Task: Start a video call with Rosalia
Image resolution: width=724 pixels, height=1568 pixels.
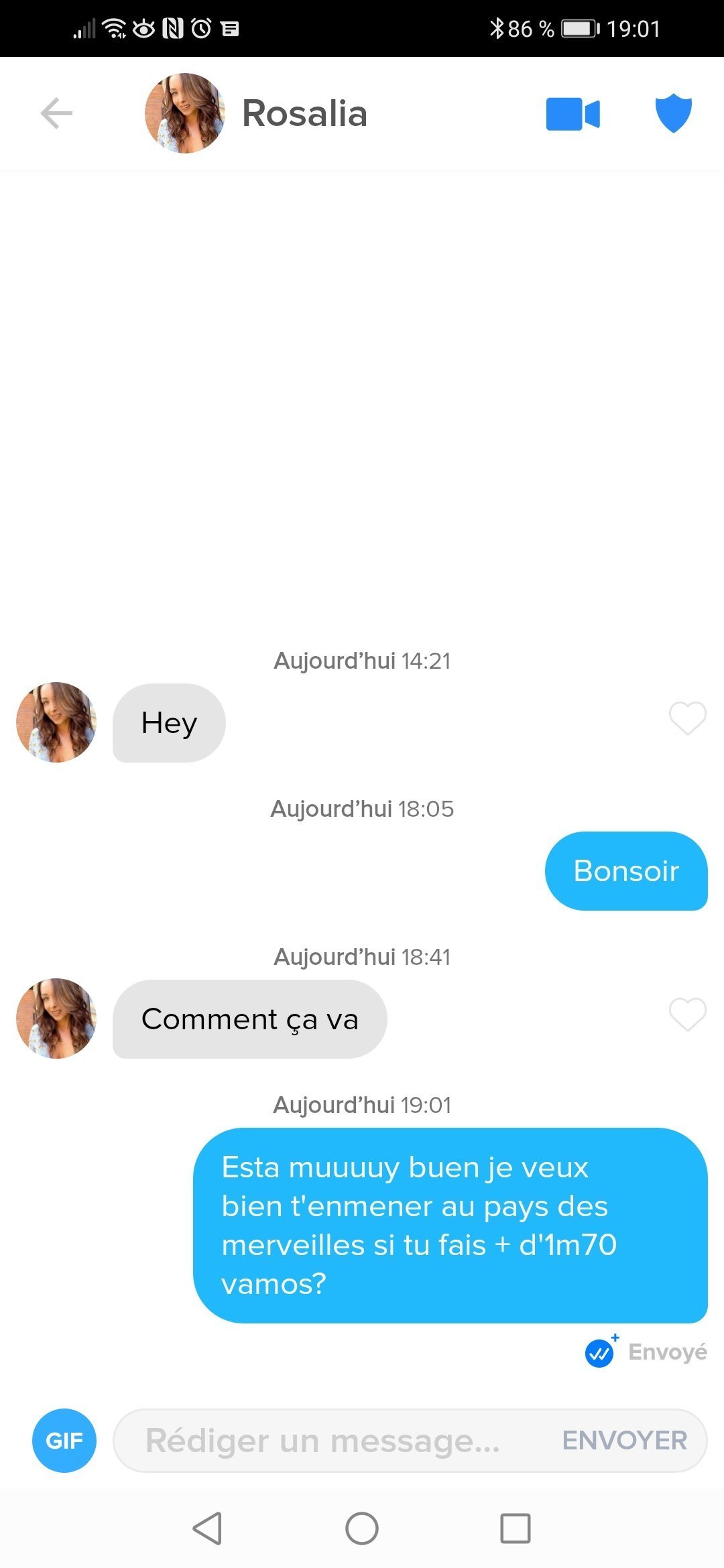Action: (572, 114)
